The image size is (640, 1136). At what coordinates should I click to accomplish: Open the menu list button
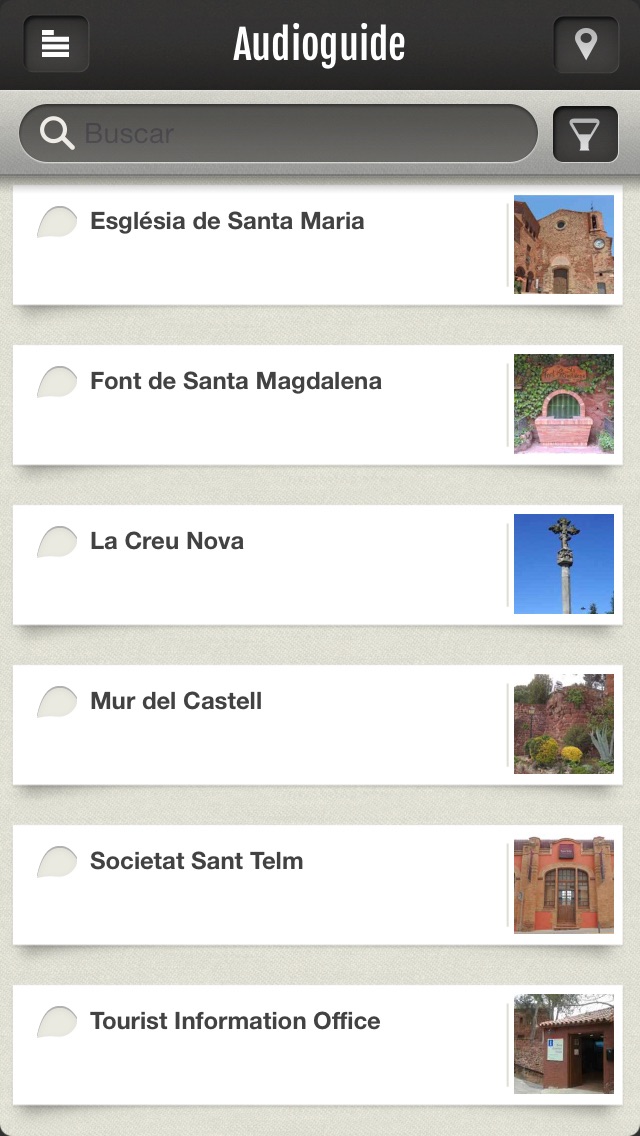[56, 44]
